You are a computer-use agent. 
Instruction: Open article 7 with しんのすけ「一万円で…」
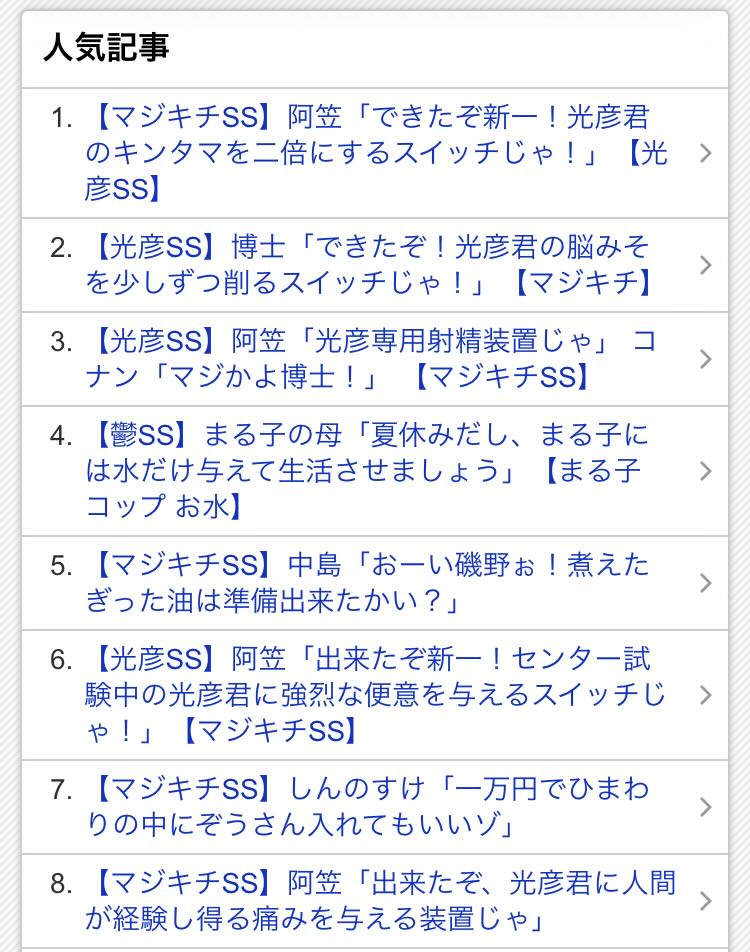[x=375, y=807]
